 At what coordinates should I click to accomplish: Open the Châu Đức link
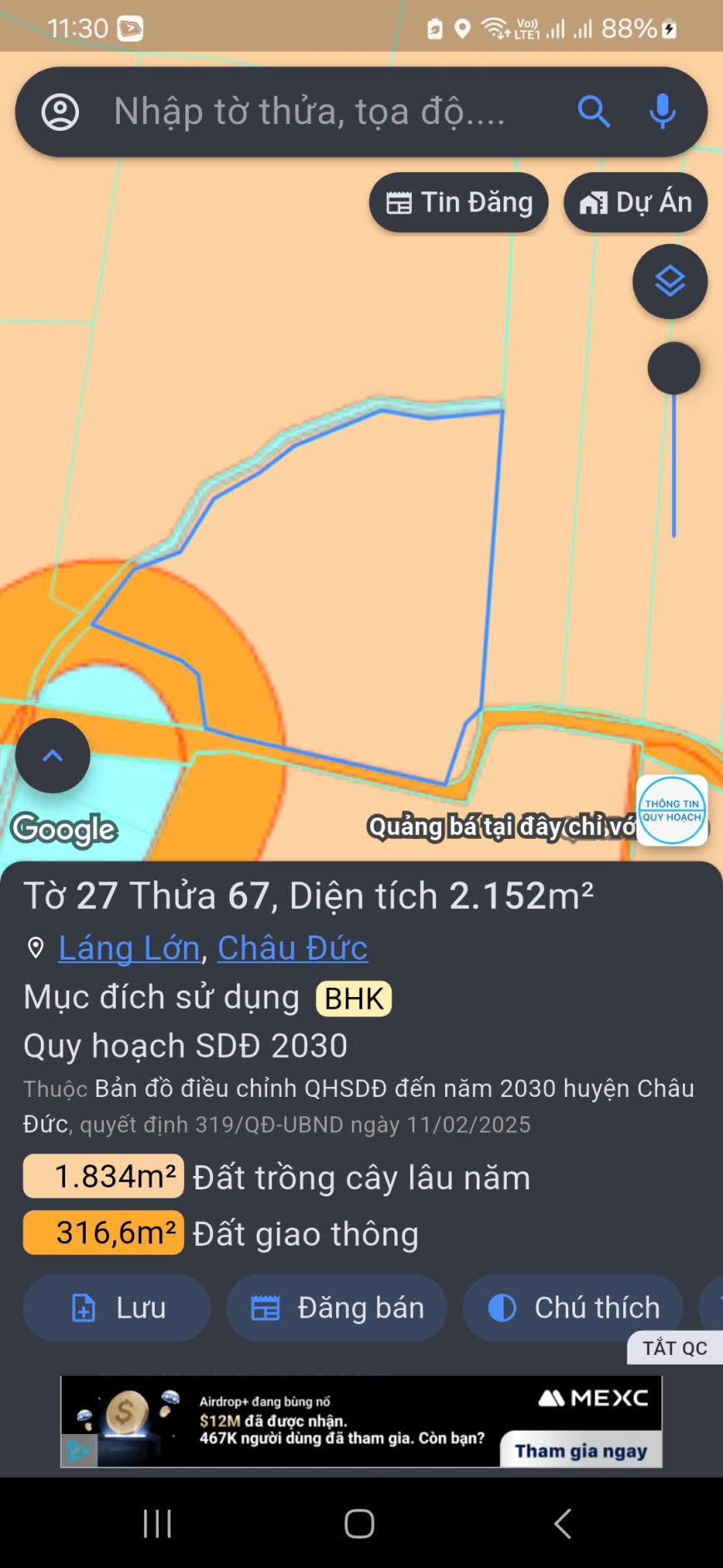click(292, 948)
